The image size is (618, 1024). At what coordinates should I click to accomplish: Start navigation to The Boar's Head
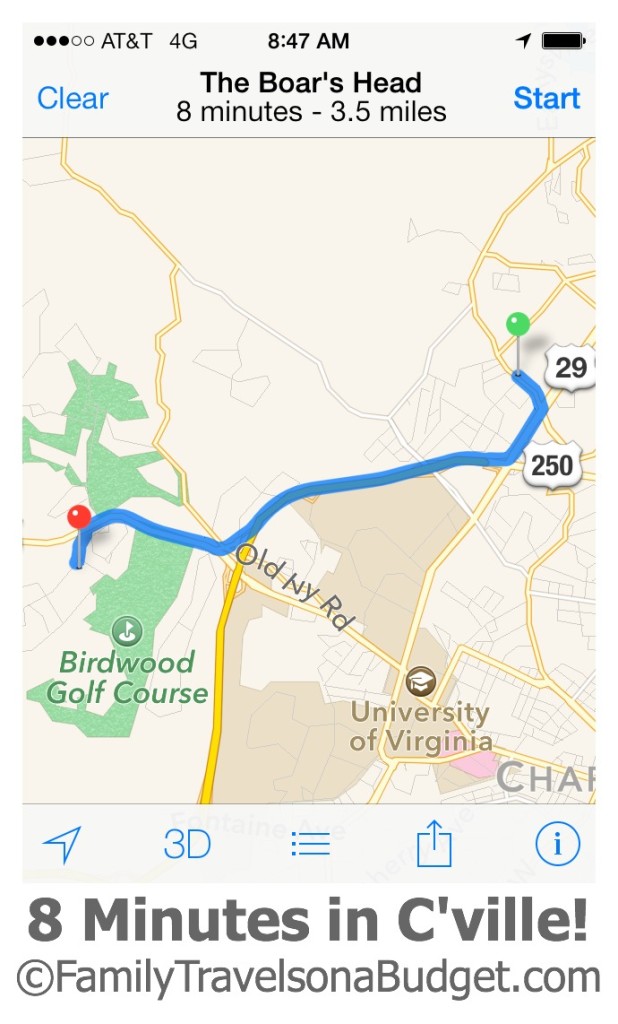[546, 99]
